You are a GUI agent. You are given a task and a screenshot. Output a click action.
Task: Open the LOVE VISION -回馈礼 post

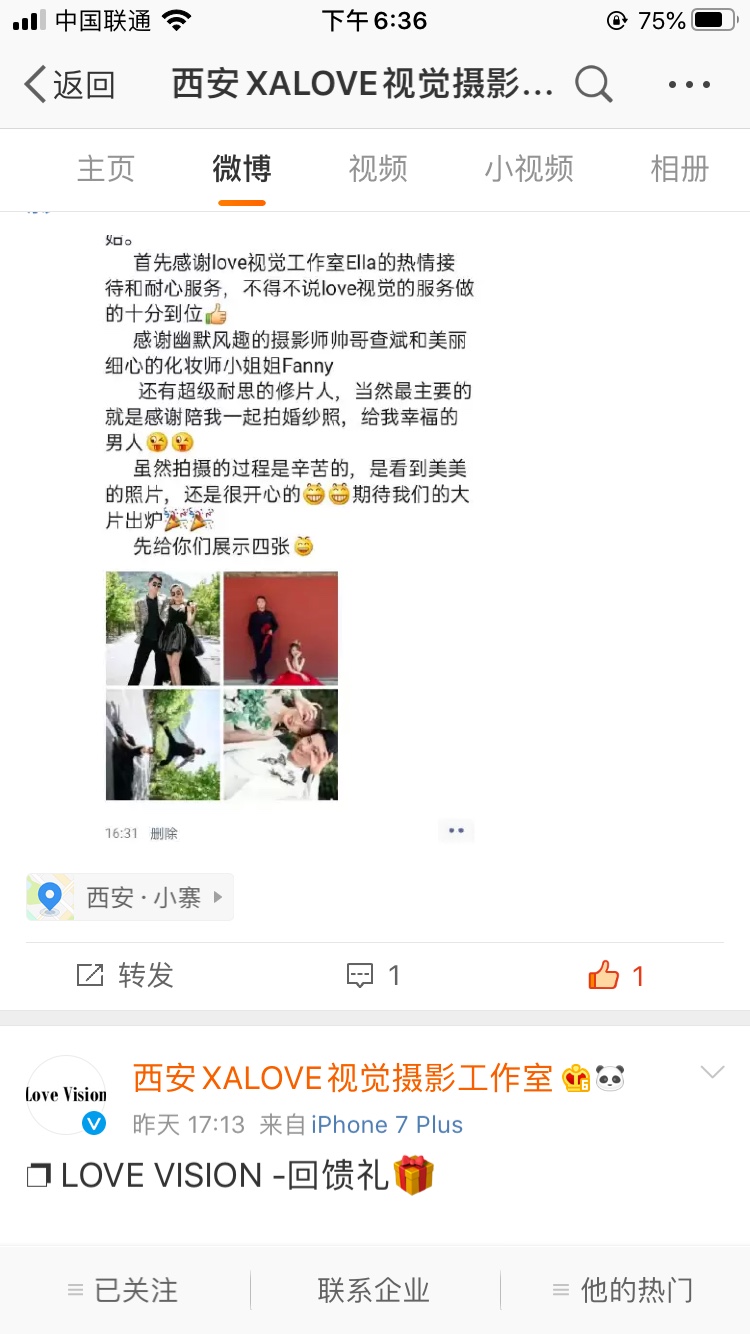click(x=230, y=1175)
